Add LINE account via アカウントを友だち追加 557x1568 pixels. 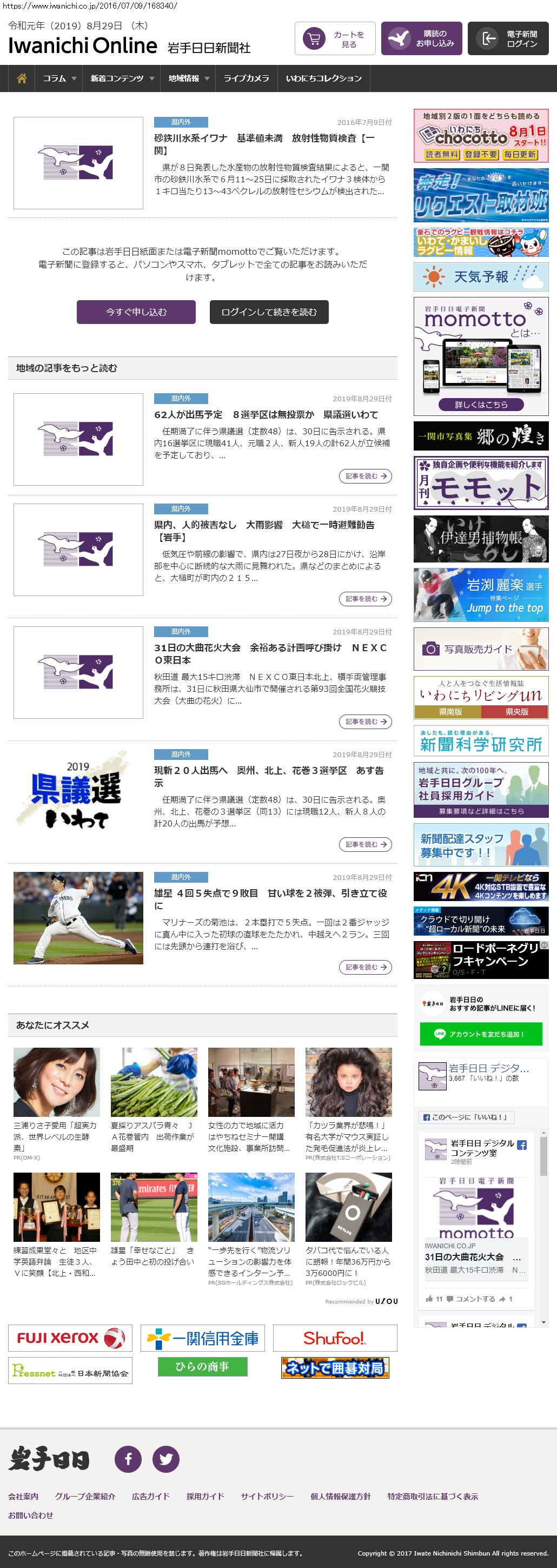(x=480, y=1034)
